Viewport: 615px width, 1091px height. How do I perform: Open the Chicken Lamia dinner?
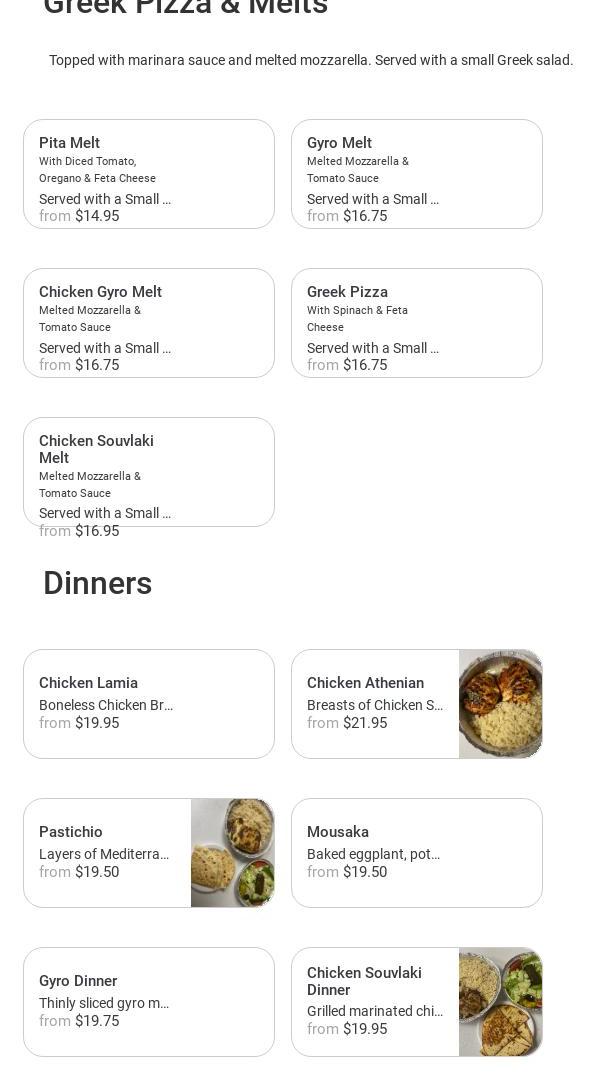(148, 704)
